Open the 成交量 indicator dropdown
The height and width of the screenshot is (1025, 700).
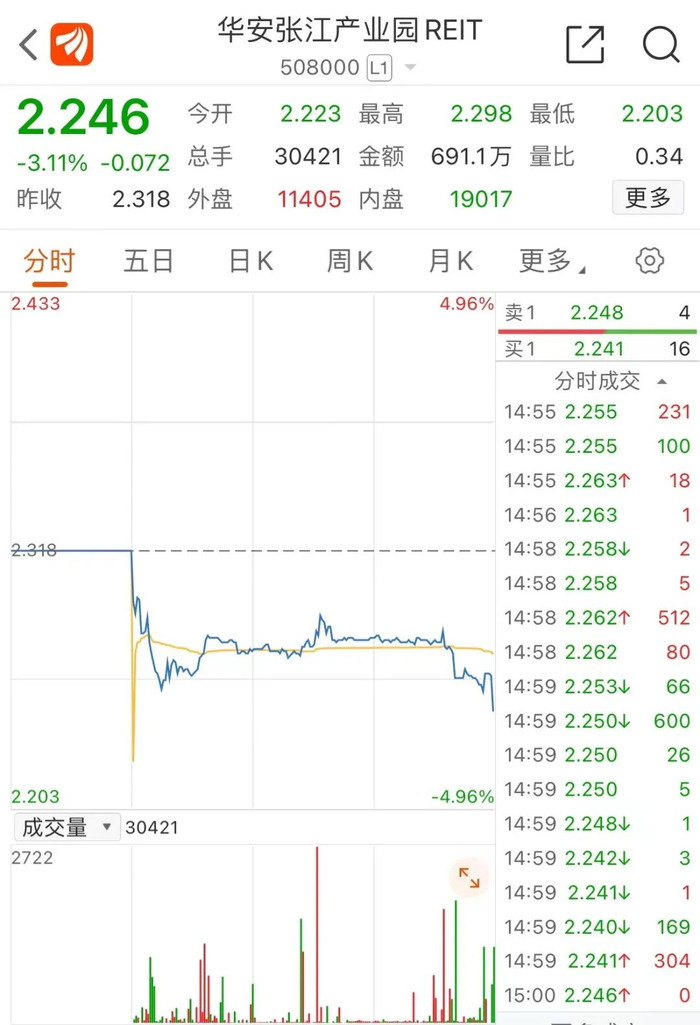(66, 827)
